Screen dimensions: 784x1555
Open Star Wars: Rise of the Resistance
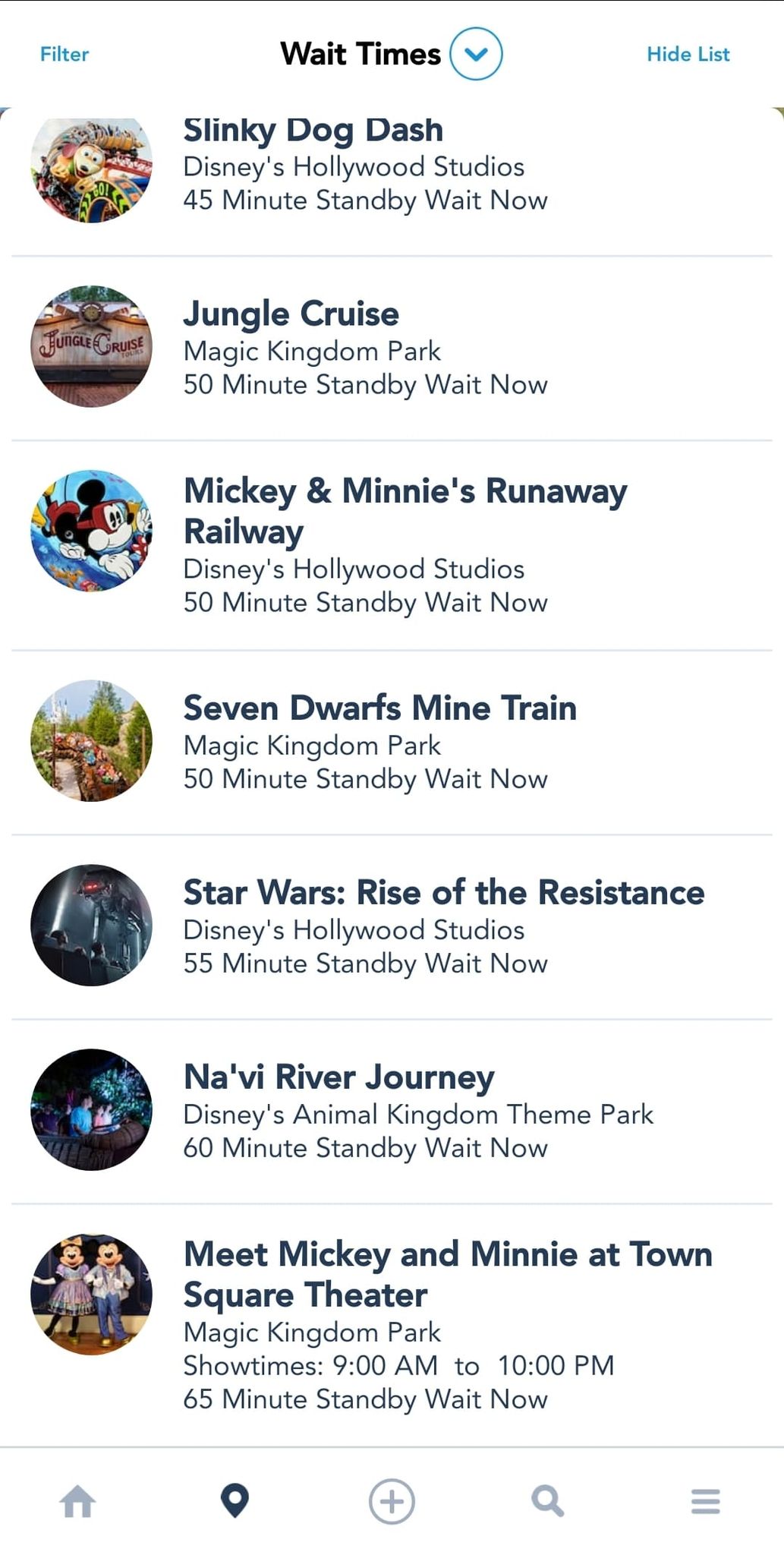[443, 892]
